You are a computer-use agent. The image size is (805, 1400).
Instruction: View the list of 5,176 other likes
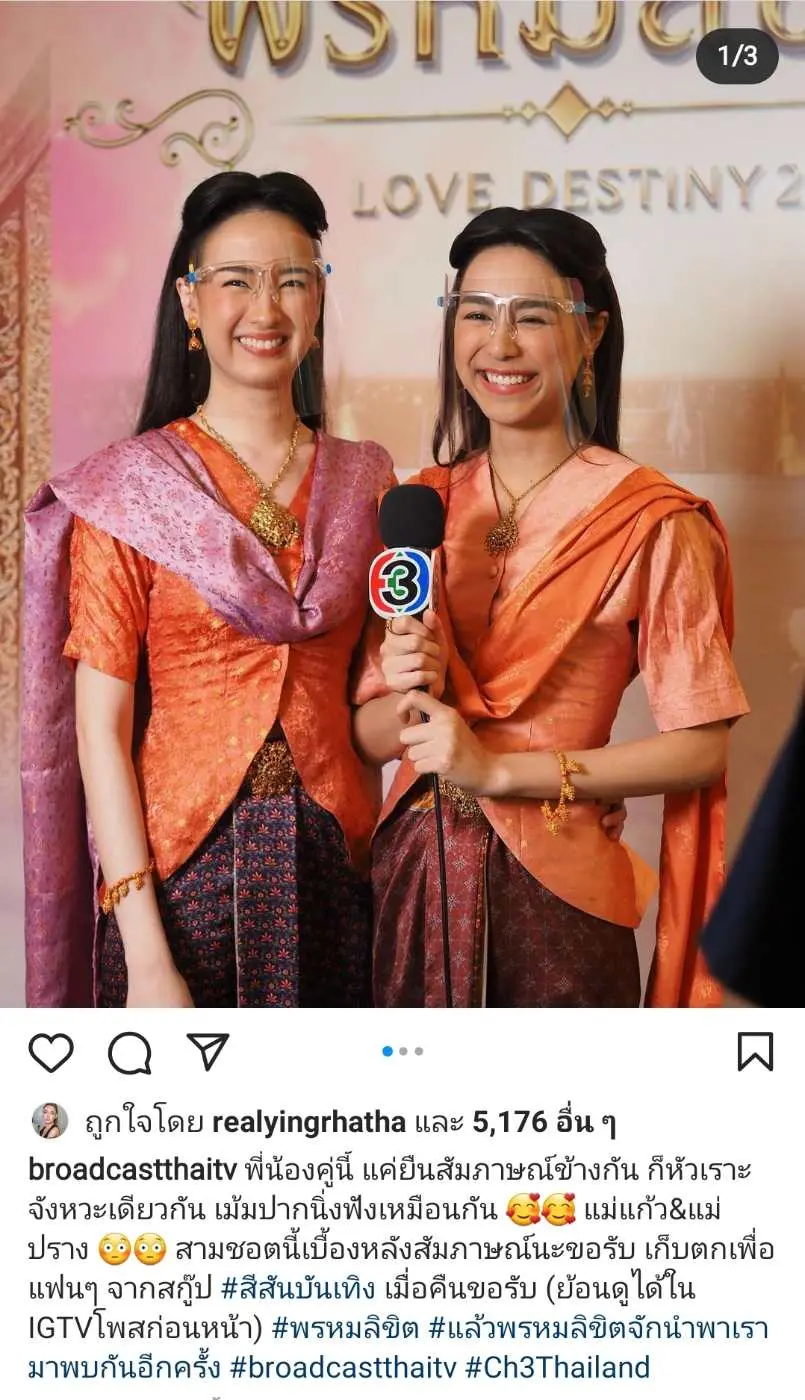(545, 1123)
